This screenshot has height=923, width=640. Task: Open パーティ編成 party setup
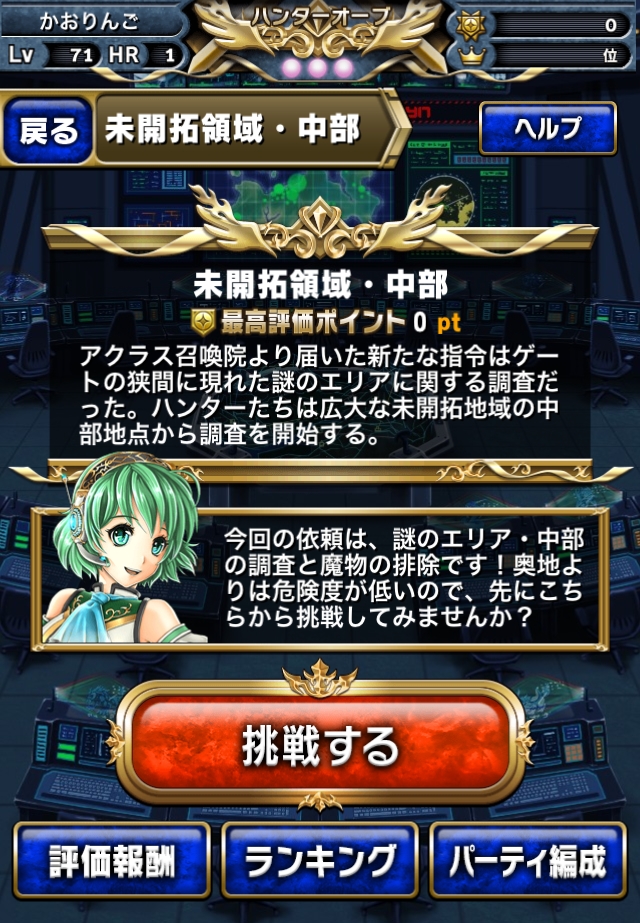pyautogui.click(x=528, y=860)
